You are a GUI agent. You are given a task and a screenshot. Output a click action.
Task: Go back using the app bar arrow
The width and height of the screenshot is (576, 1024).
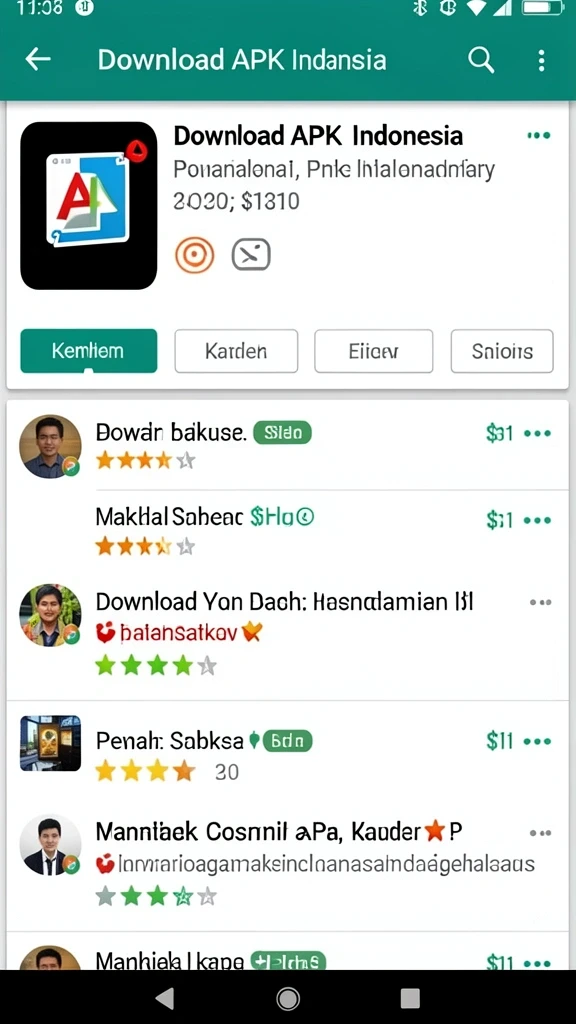pyautogui.click(x=38, y=59)
